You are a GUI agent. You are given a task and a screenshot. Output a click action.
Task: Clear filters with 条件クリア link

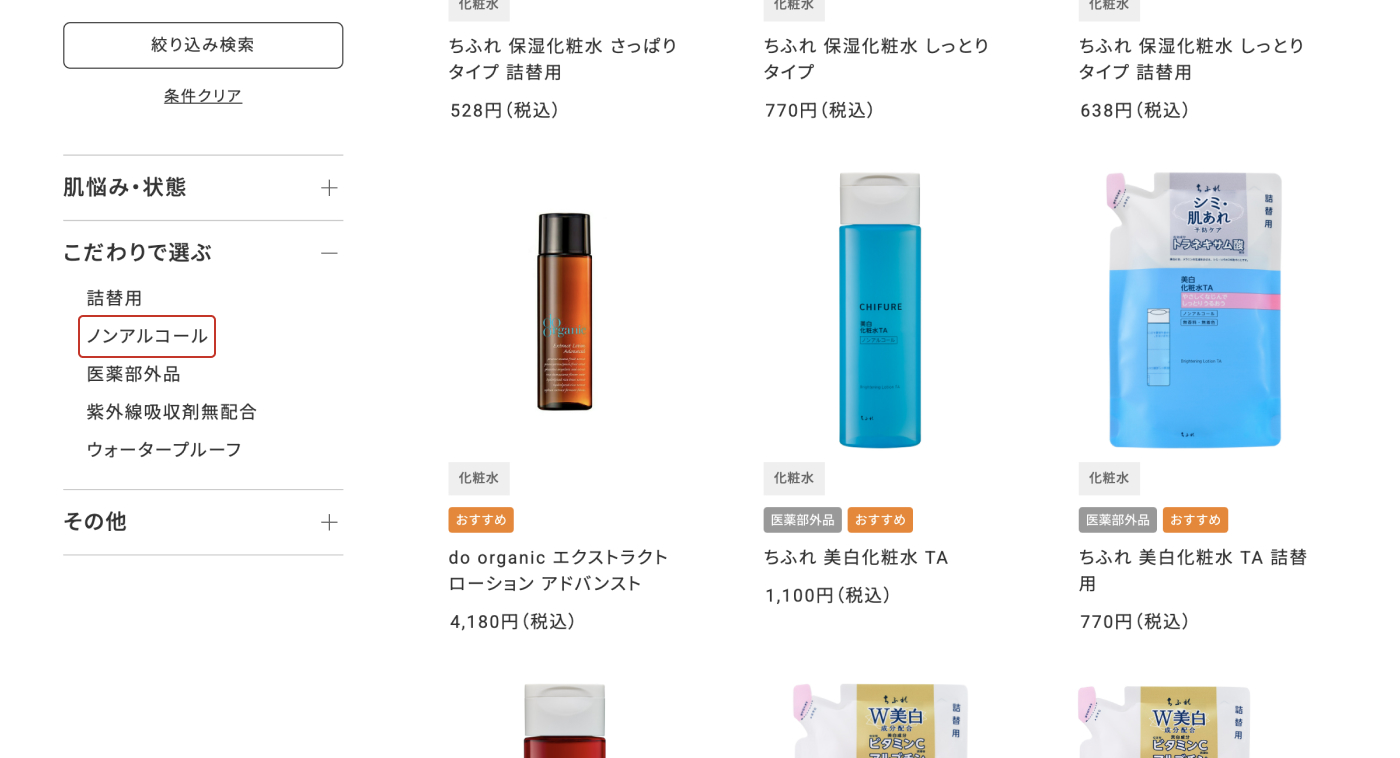coord(203,96)
